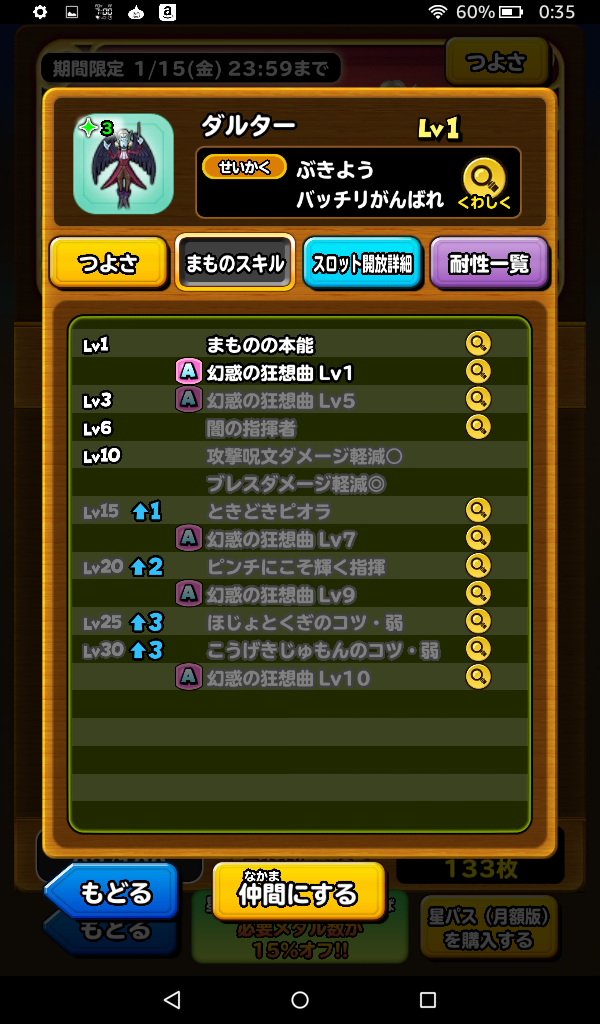View info on ときどきピオラ

479,511
